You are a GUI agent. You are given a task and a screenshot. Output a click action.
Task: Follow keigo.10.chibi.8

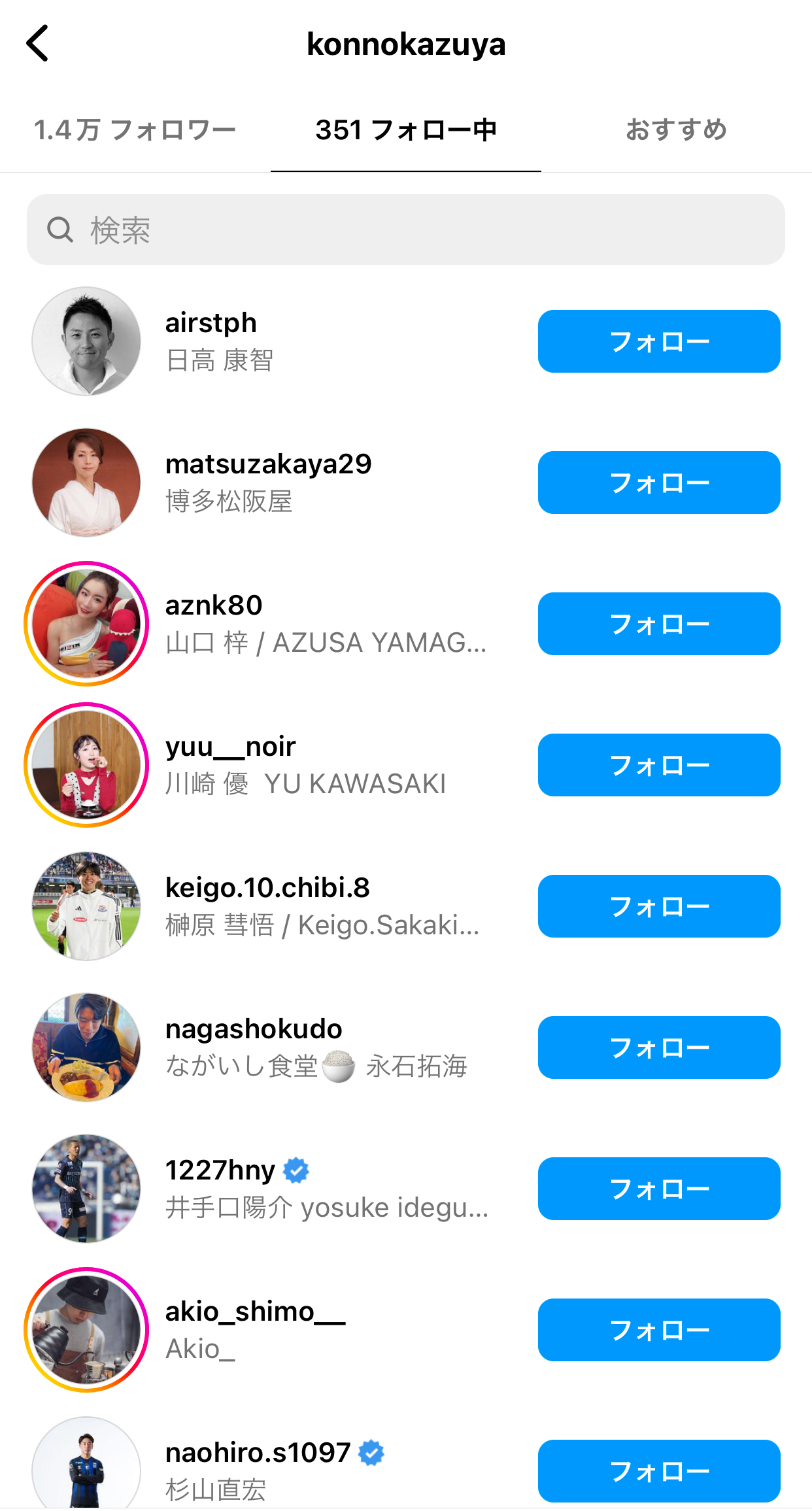(658, 906)
